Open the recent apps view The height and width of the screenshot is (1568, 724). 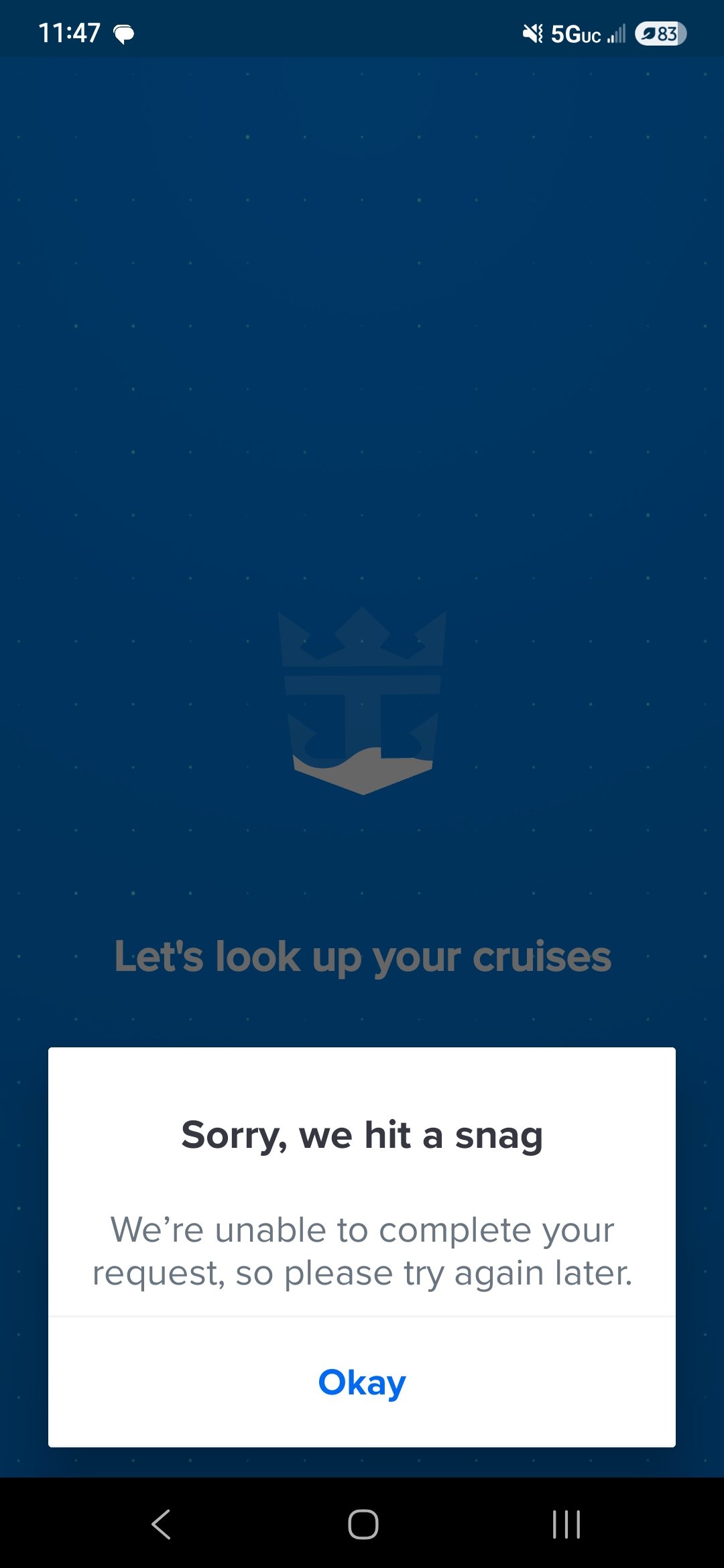(566, 1524)
